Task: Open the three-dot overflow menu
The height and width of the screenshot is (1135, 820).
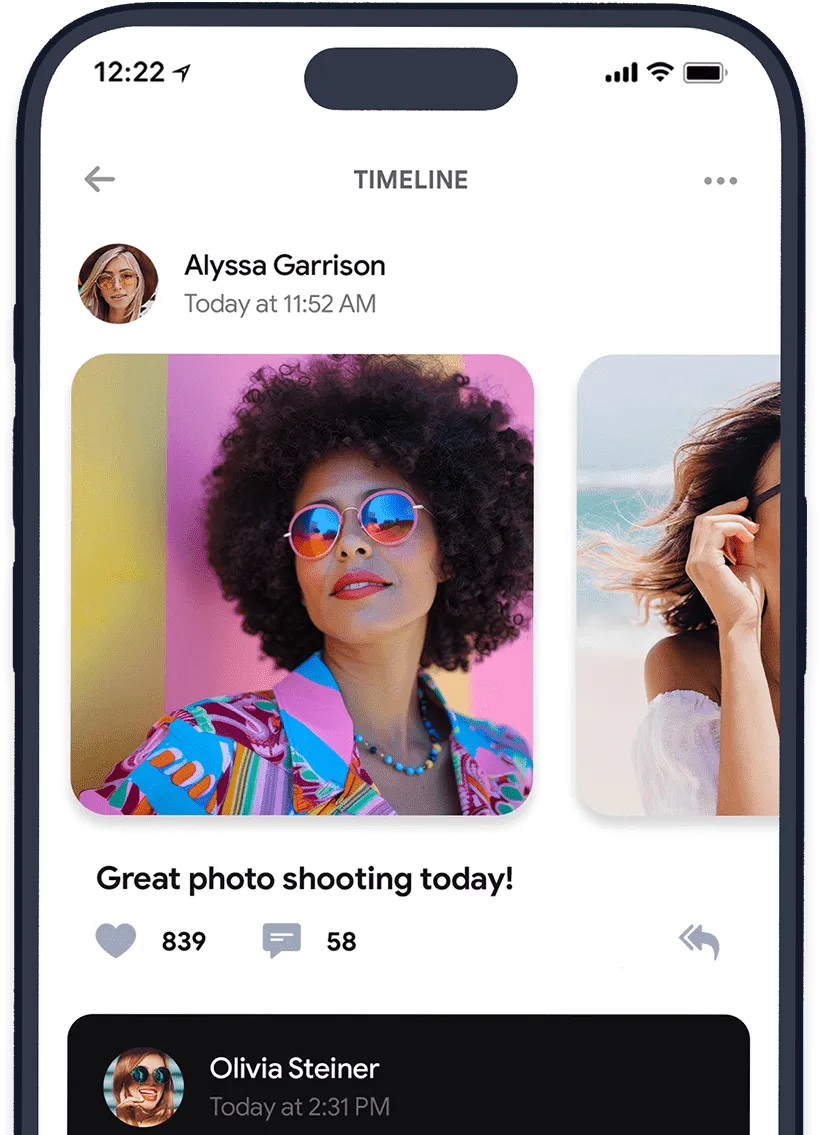Action: pos(720,181)
